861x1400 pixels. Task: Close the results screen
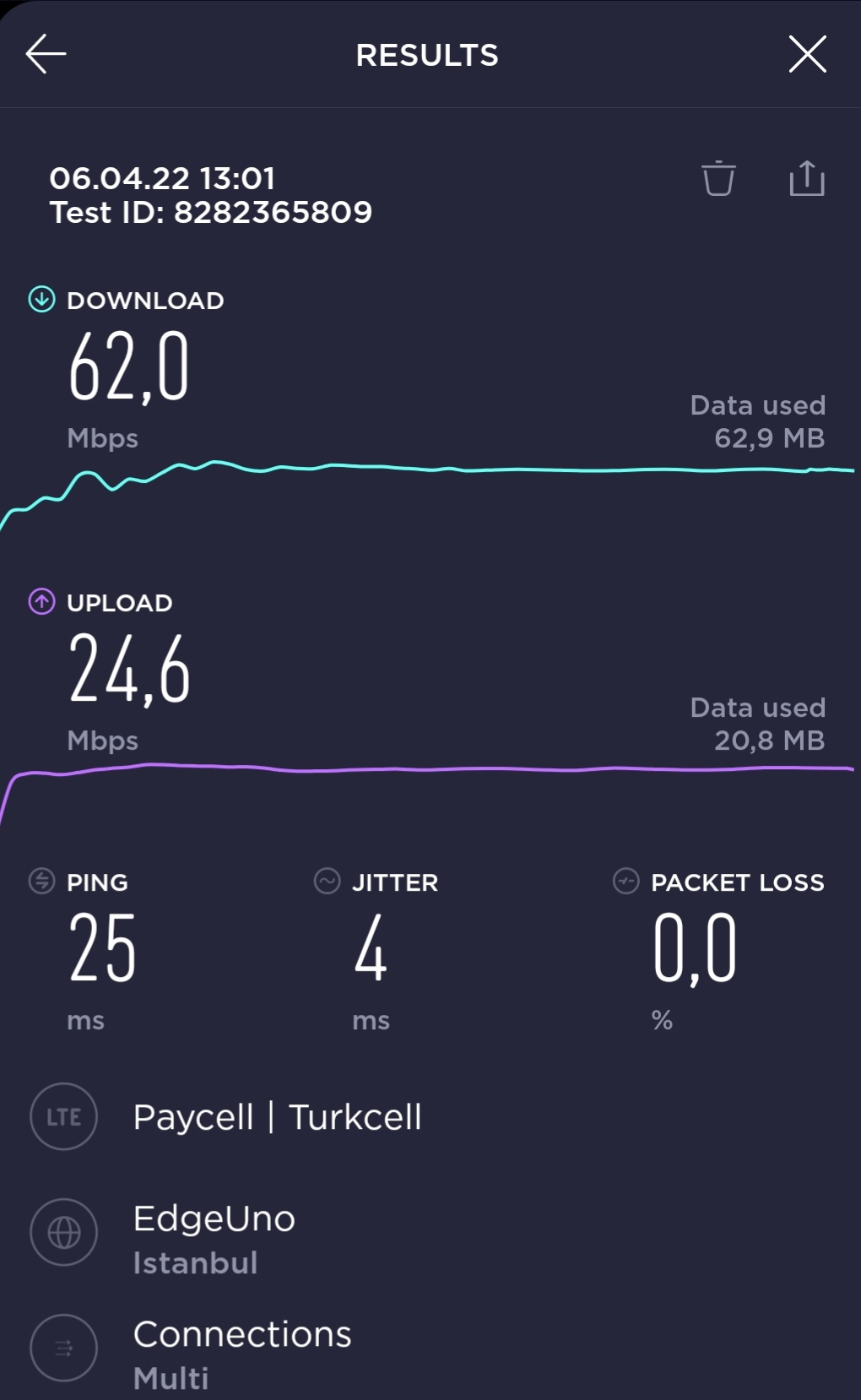coord(807,55)
